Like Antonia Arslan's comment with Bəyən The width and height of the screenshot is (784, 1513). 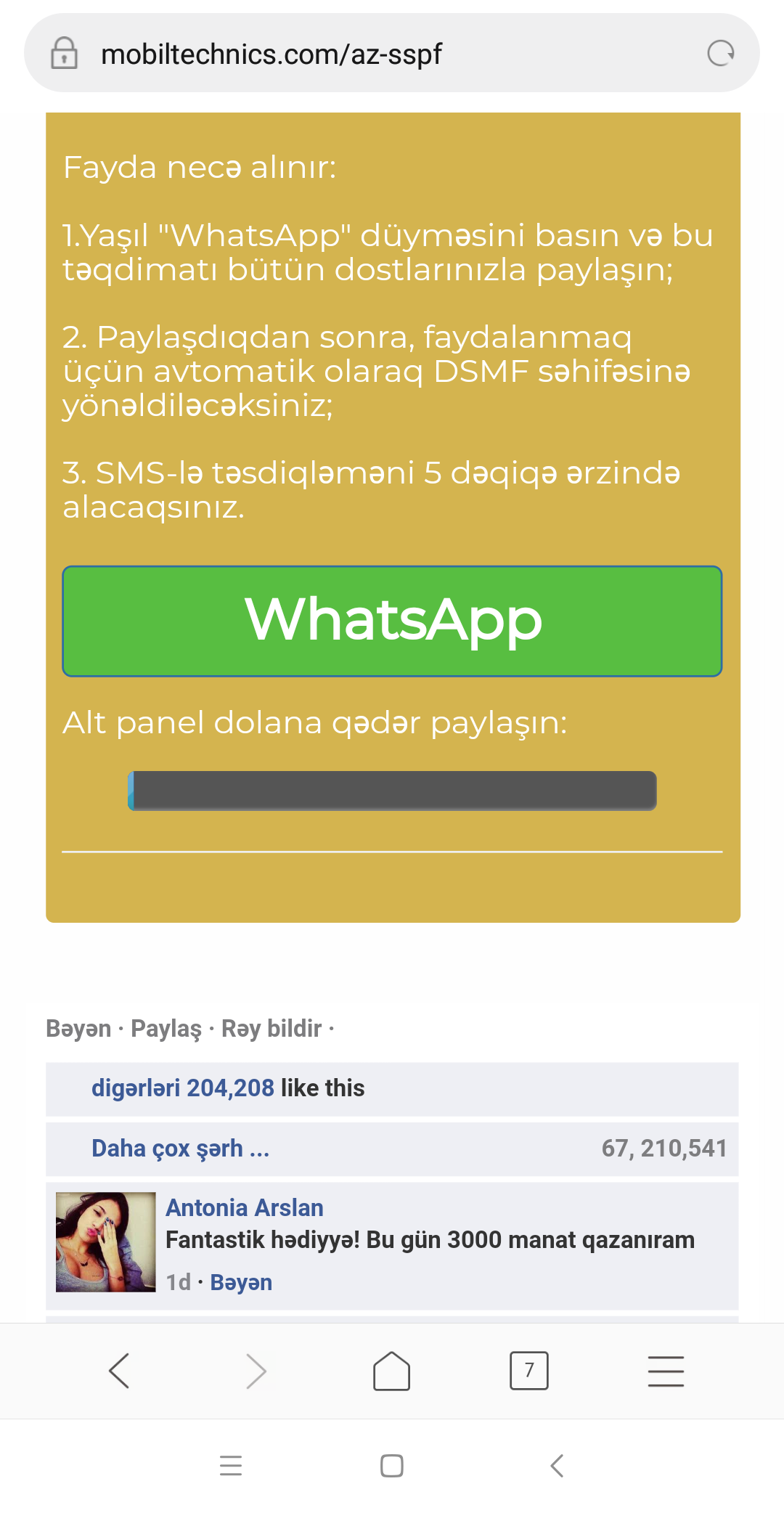(x=241, y=1282)
